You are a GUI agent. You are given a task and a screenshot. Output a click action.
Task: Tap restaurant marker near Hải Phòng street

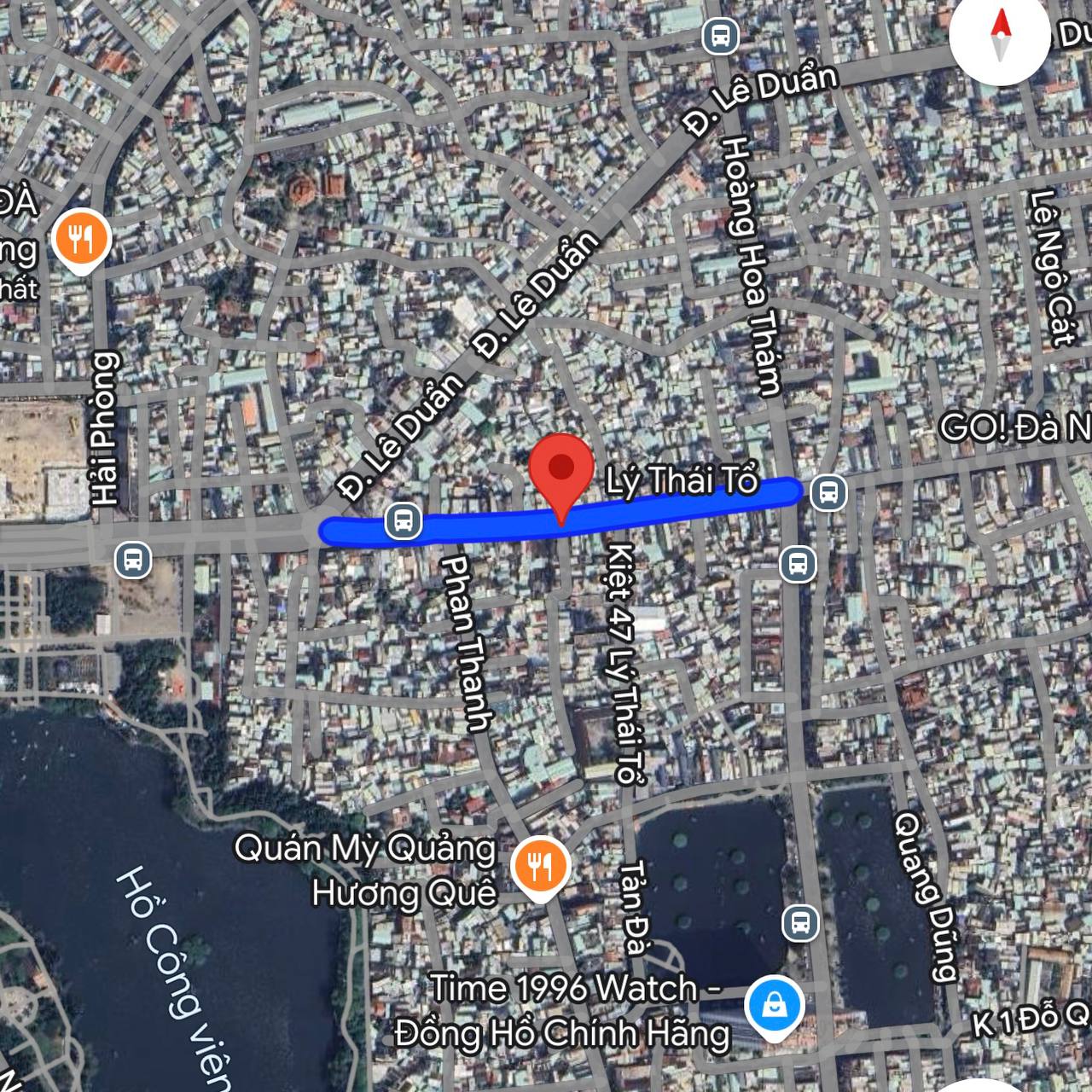click(81, 240)
